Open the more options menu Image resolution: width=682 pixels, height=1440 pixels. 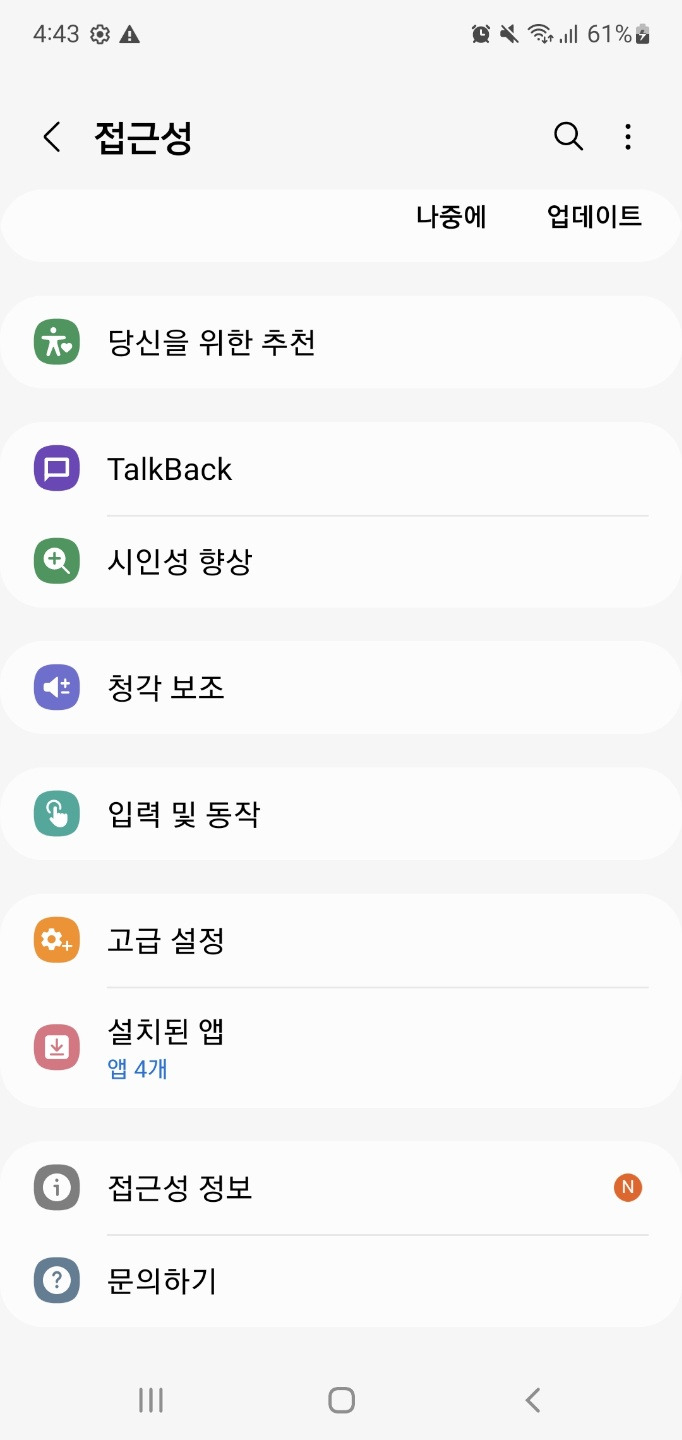point(628,137)
